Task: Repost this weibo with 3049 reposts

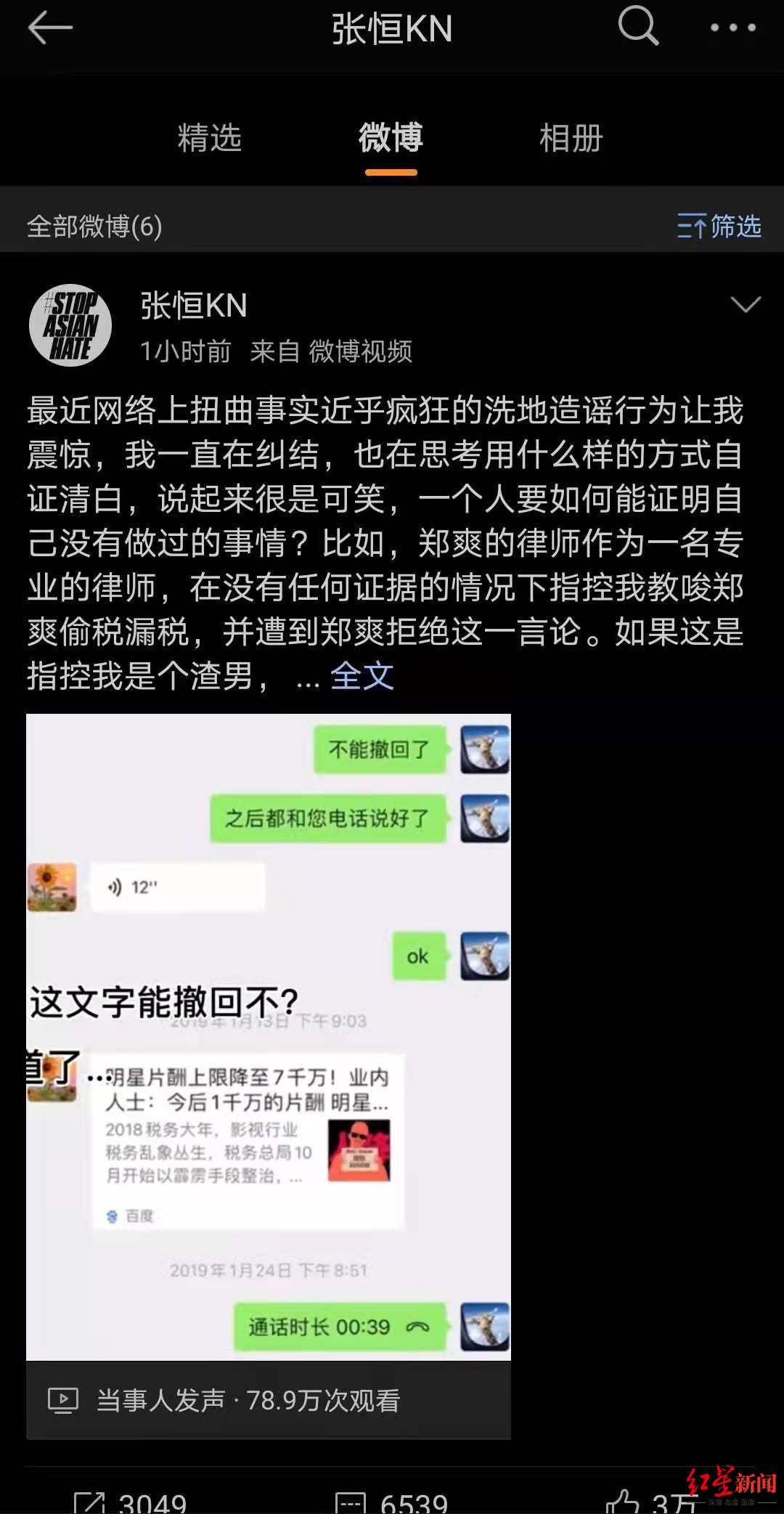Action: click(x=131, y=1501)
